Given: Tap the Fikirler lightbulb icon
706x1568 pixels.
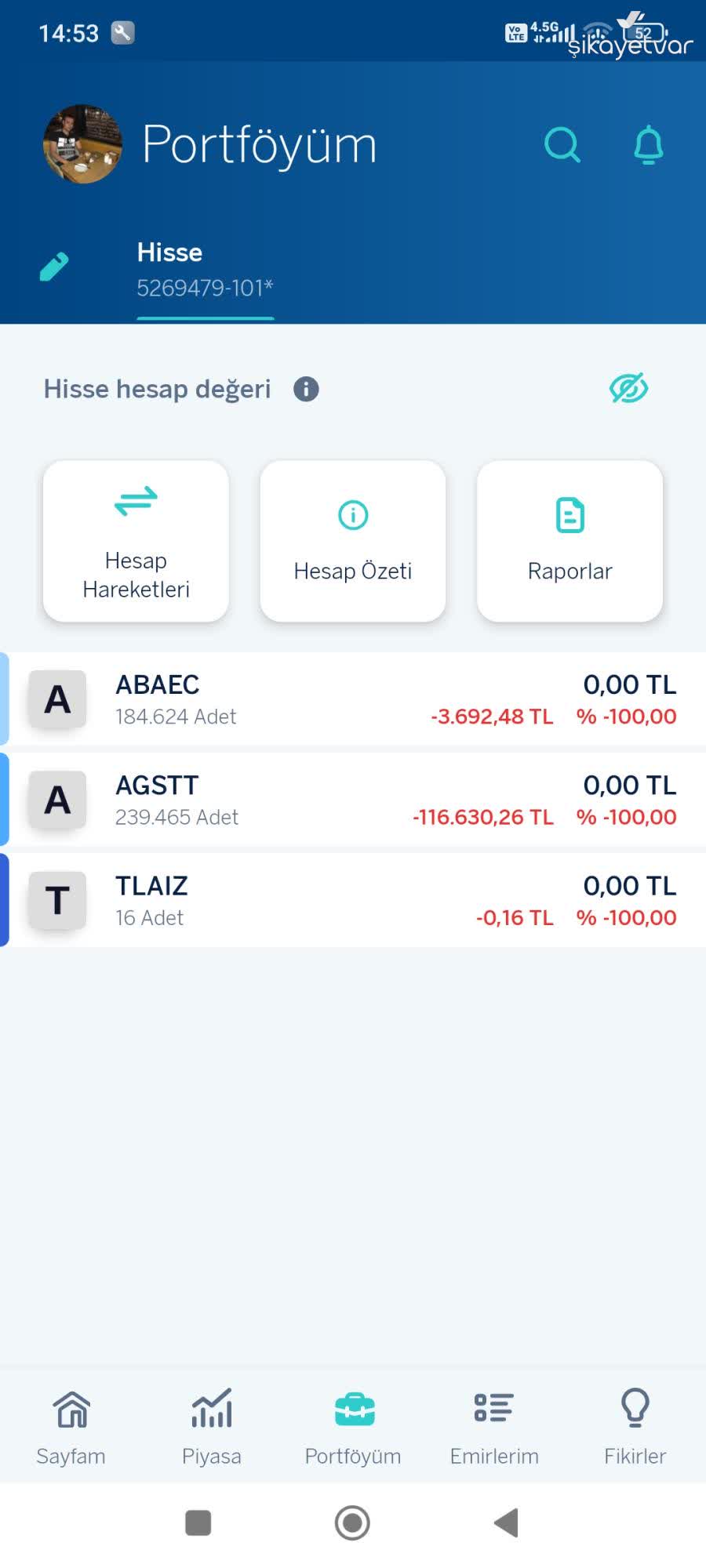Looking at the screenshot, I should [635, 1409].
